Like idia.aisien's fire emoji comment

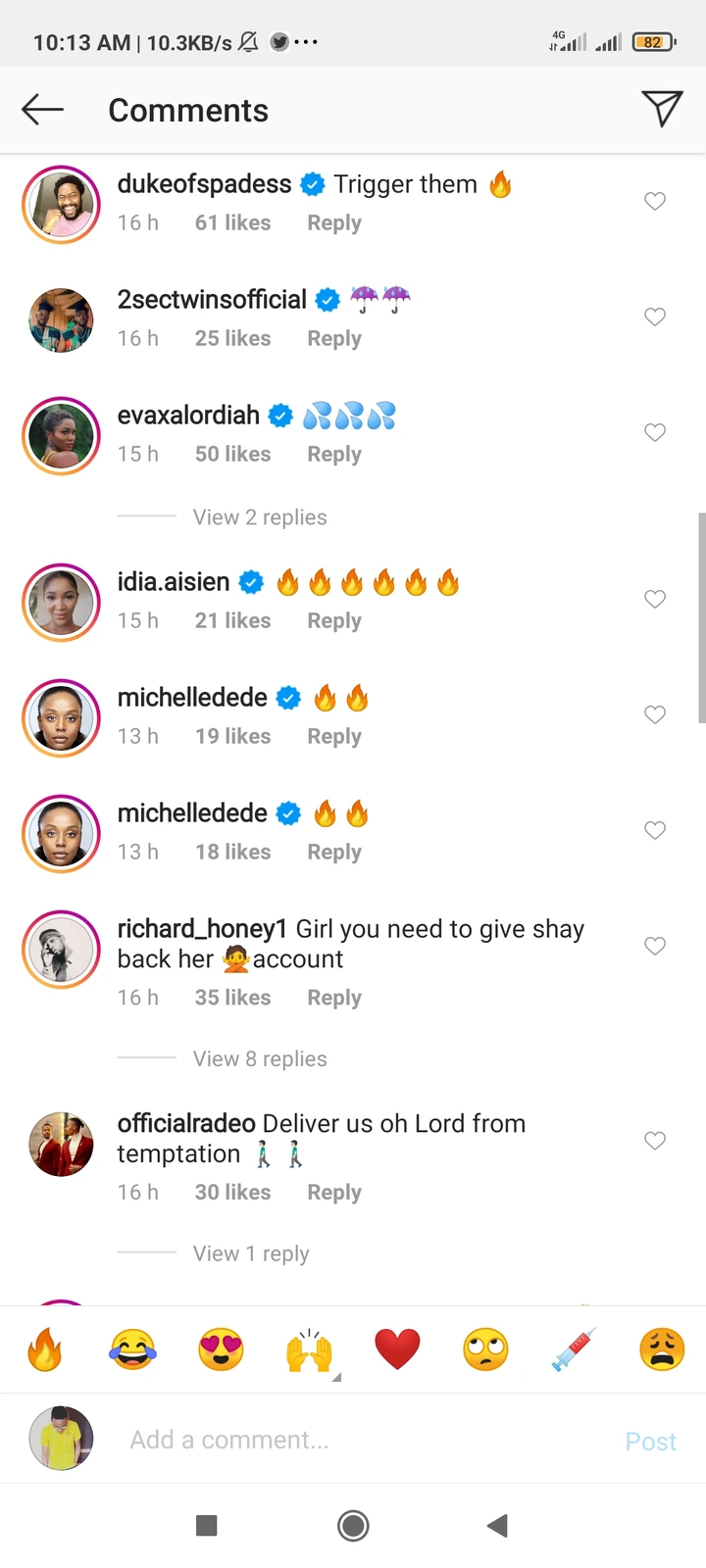tap(655, 599)
